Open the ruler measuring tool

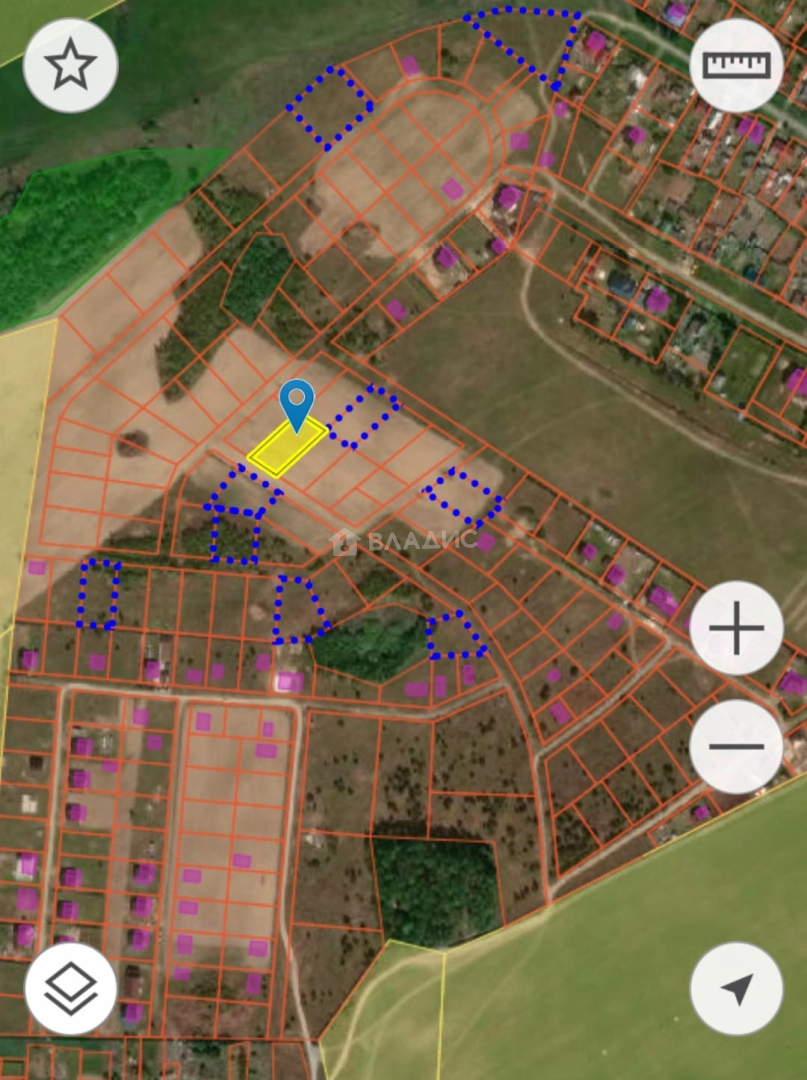[736, 65]
